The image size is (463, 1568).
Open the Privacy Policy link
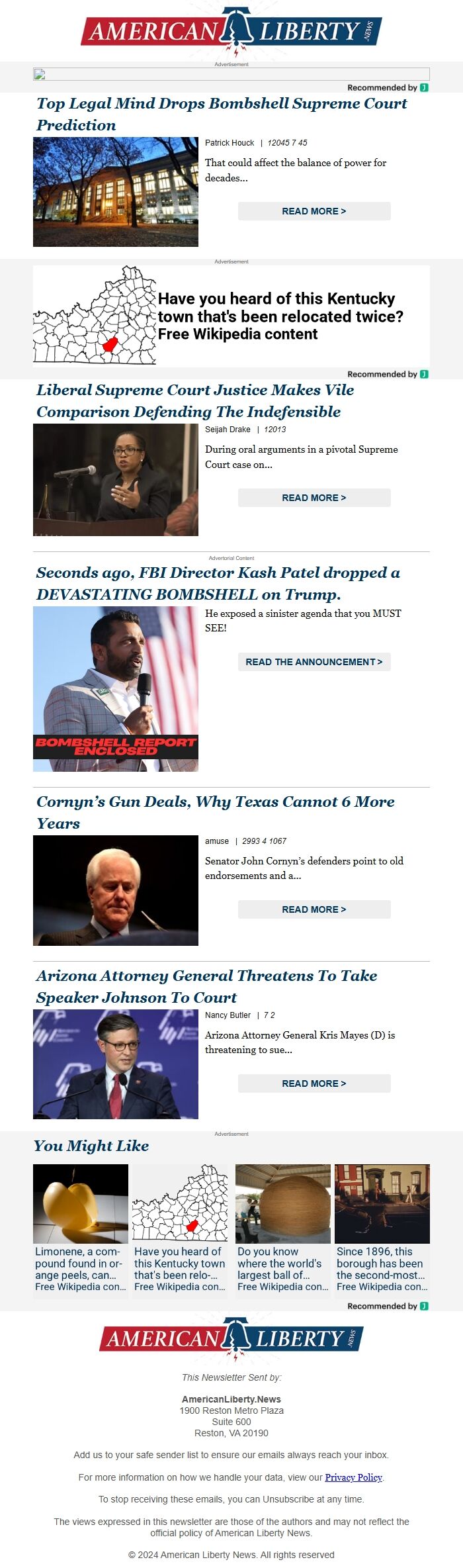(354, 1477)
